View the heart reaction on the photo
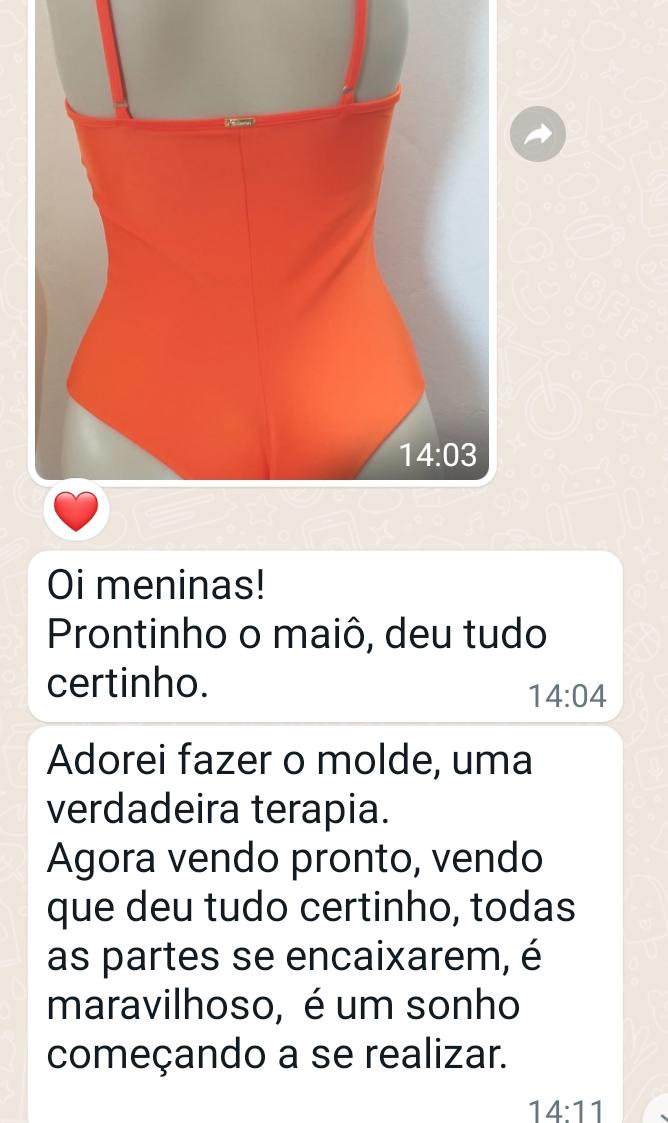Image resolution: width=668 pixels, height=1123 pixels. [77, 512]
